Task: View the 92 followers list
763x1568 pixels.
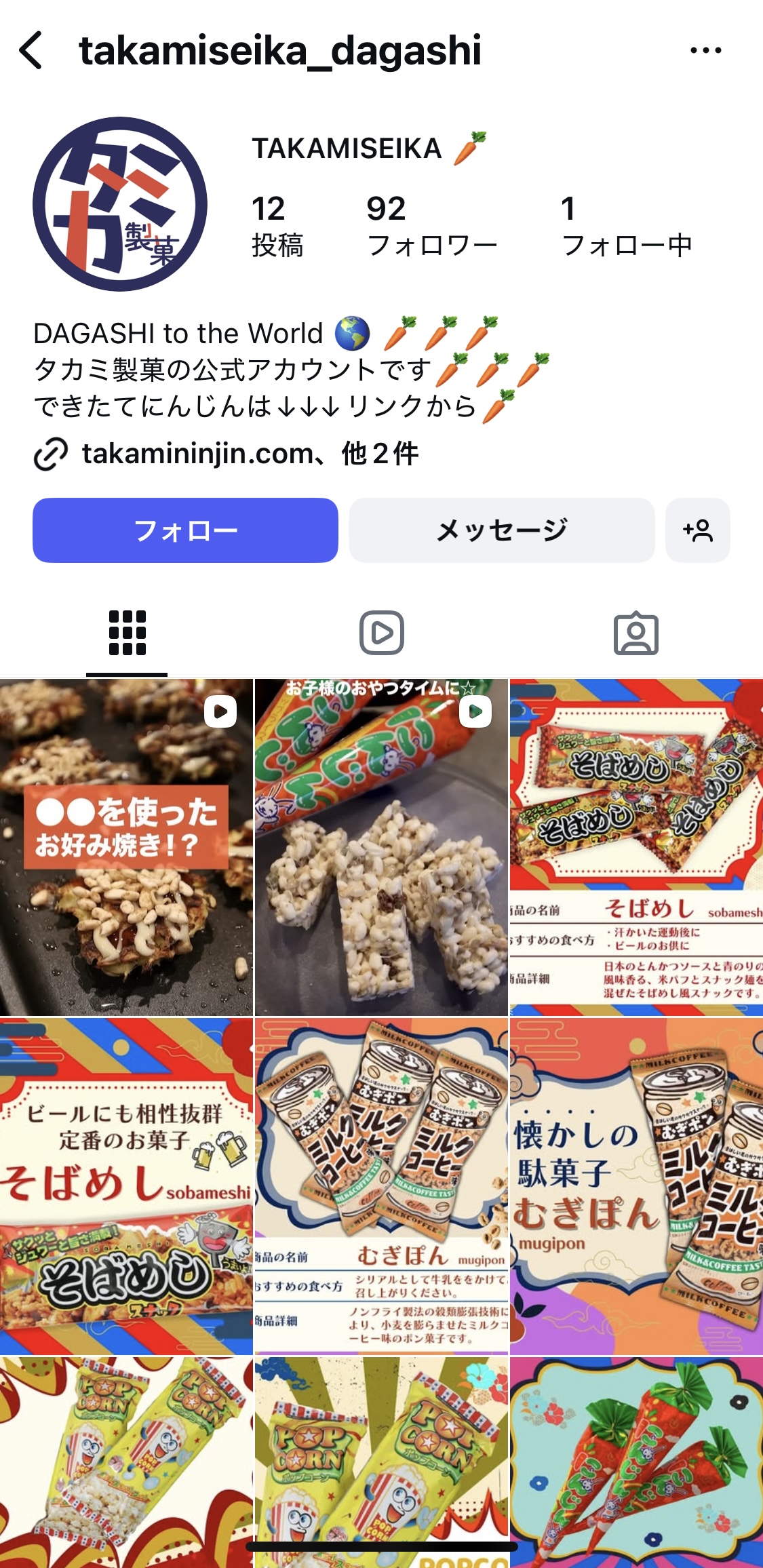Action: pyautogui.click(x=431, y=226)
